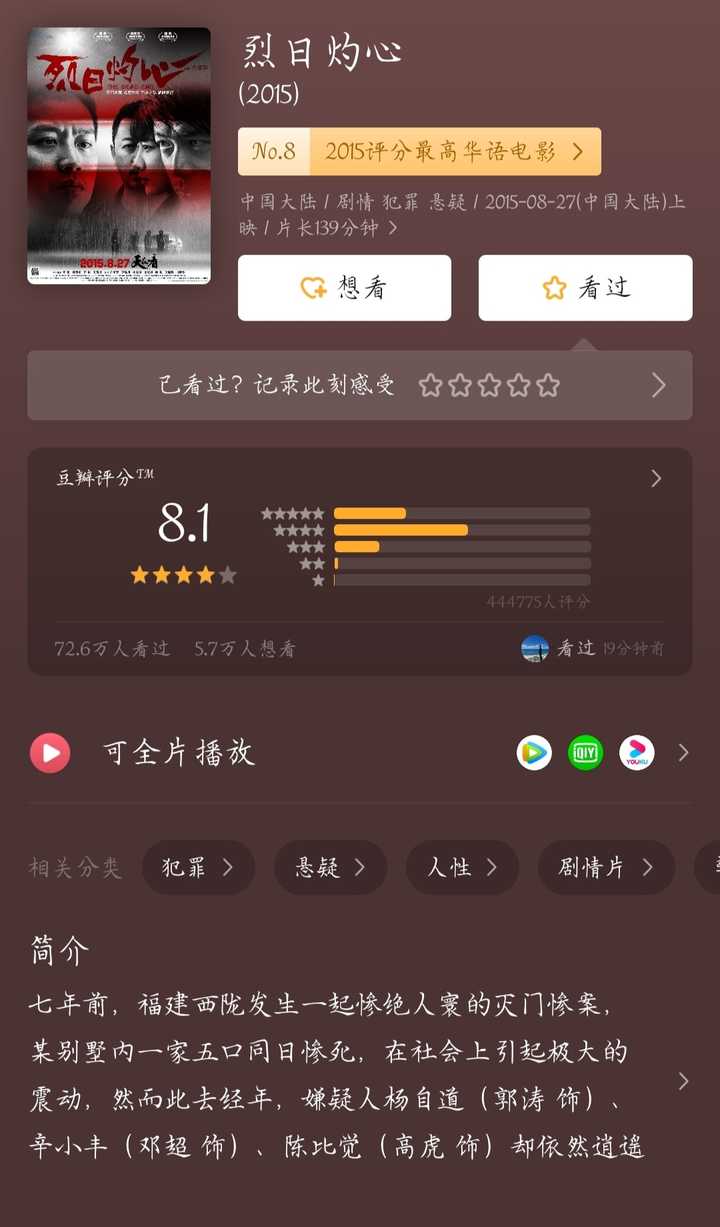720x1227 pixels.
Task: Open the movie poster for 烈日灼心
Action: click(x=118, y=155)
